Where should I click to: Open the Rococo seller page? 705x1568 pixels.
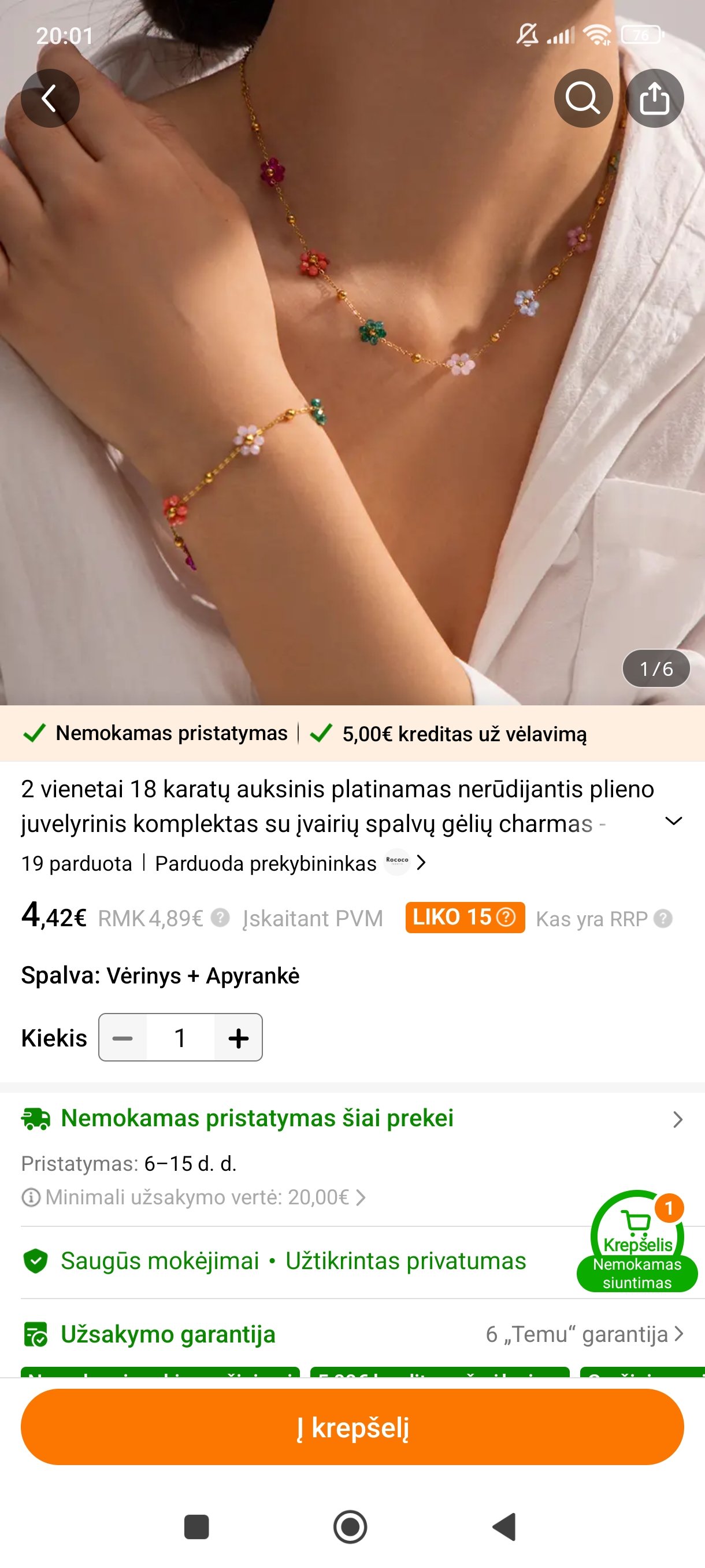(x=405, y=863)
